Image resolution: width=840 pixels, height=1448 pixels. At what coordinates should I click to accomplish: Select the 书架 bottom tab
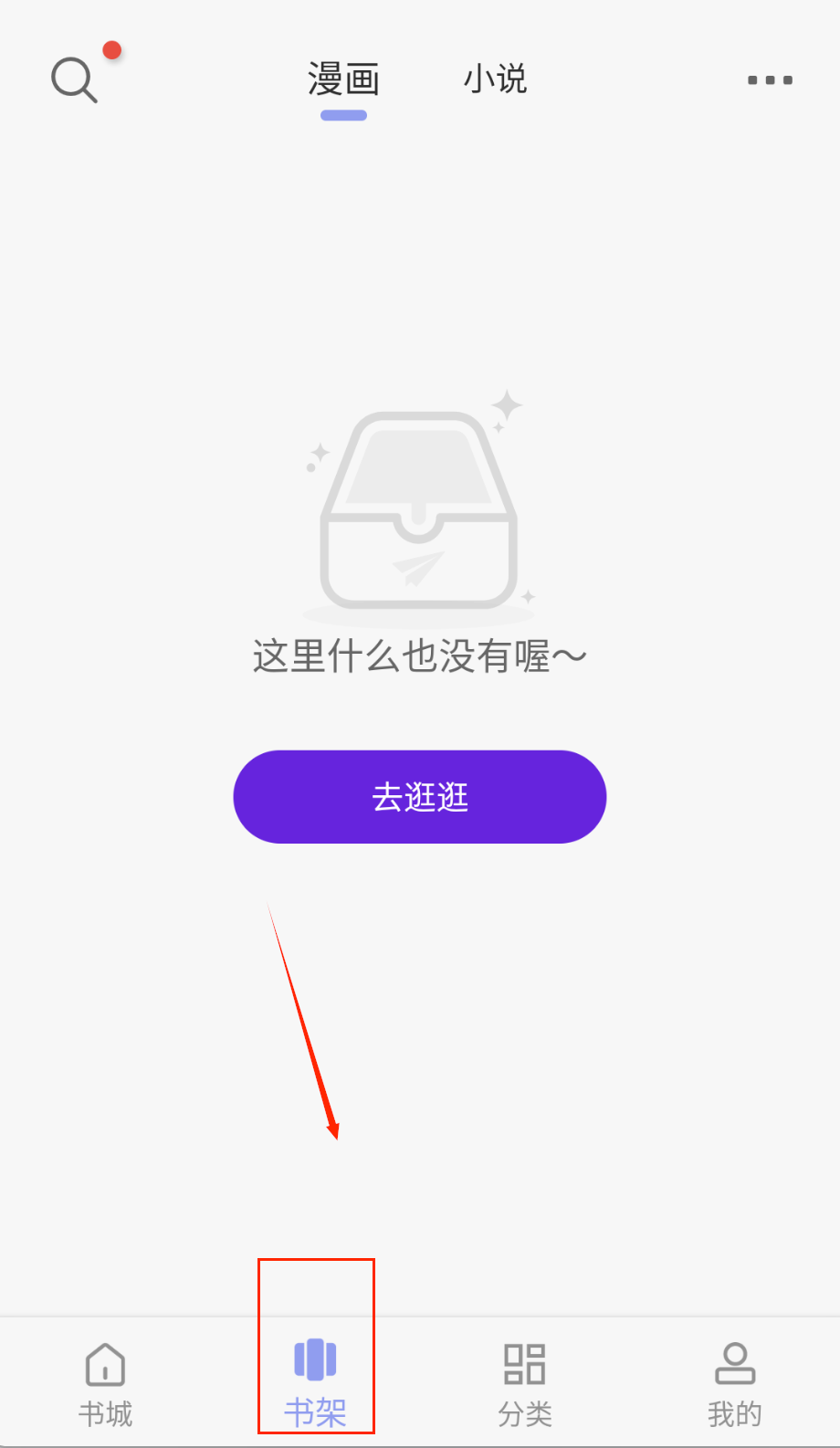[x=316, y=1384]
